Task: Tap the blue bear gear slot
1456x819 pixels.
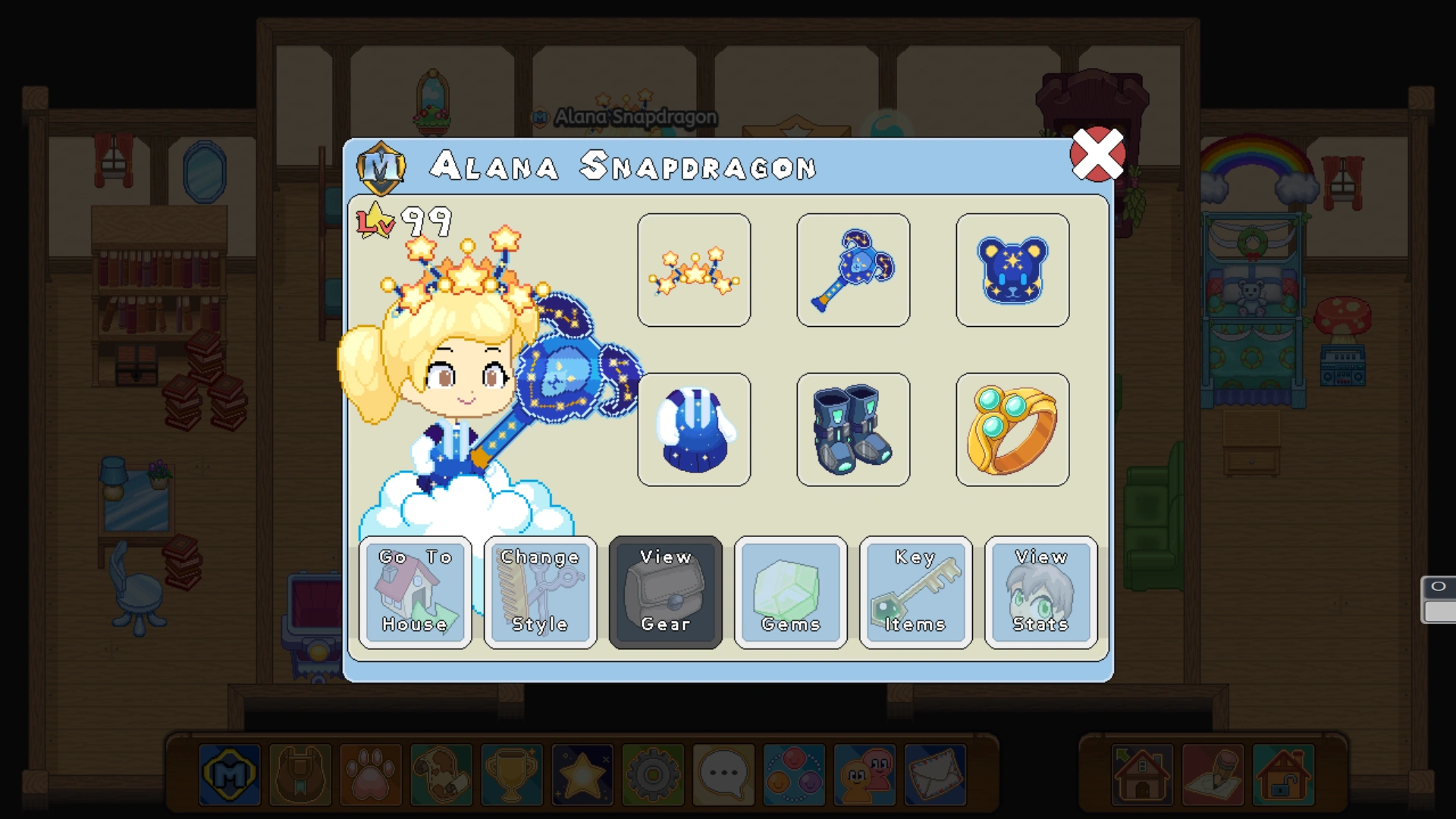Action: tap(1012, 270)
